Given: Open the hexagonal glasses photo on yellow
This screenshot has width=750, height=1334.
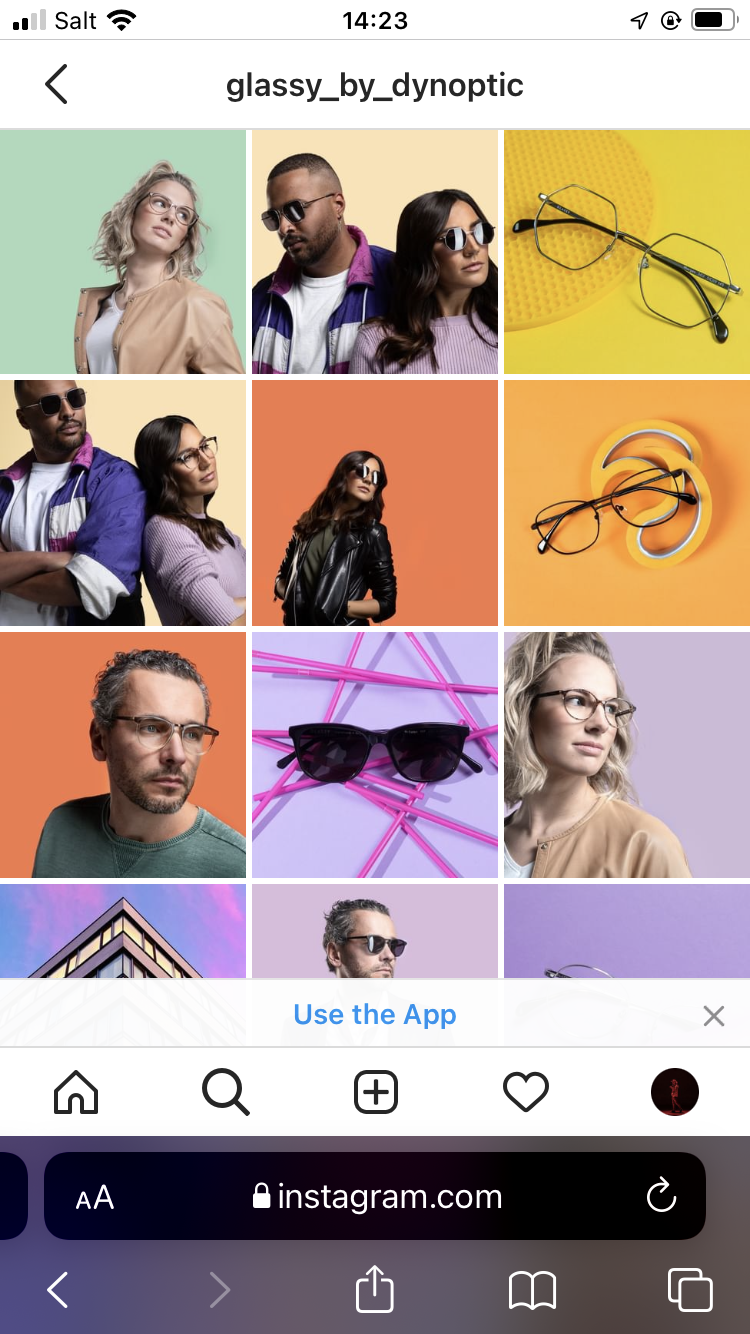Looking at the screenshot, I should coord(627,252).
